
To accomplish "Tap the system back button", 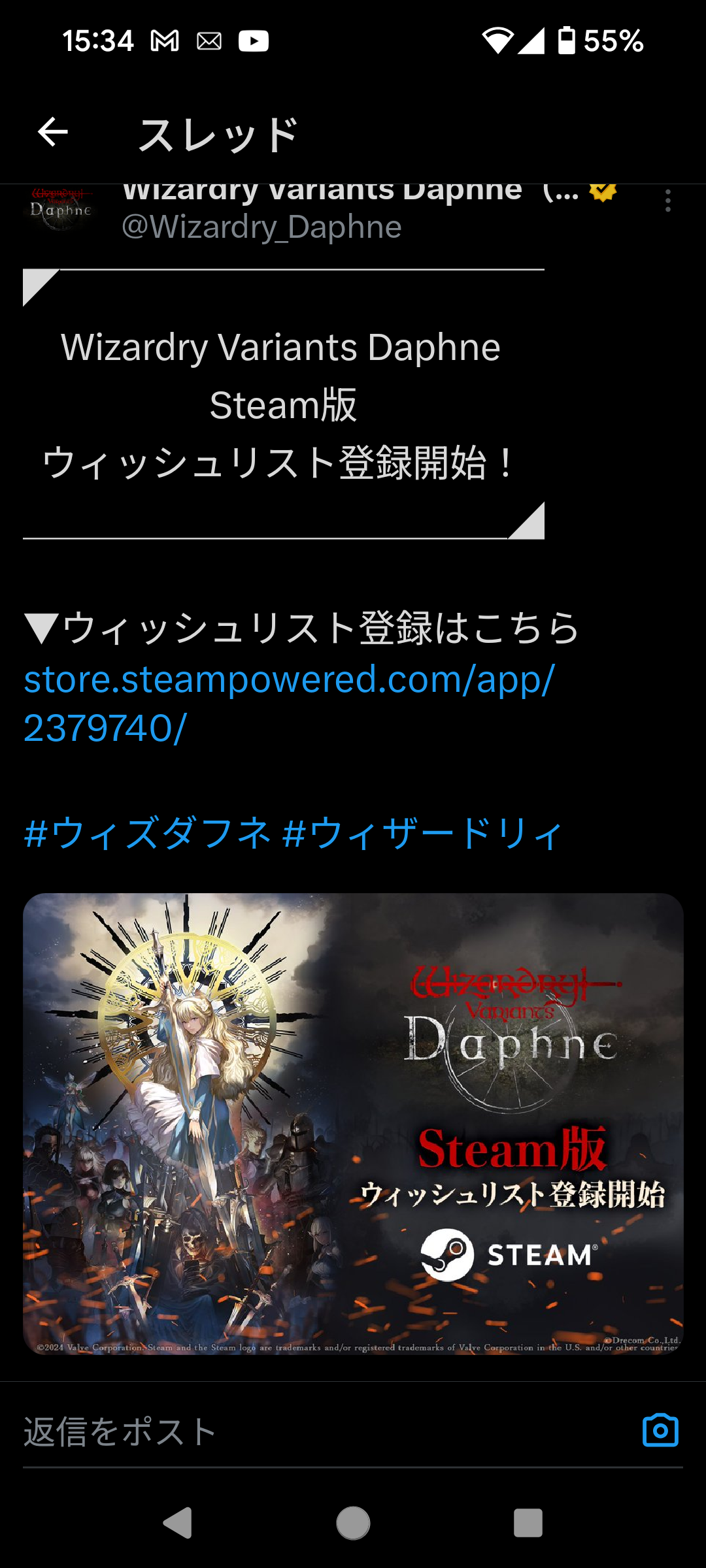I will pyautogui.click(x=177, y=1523).
